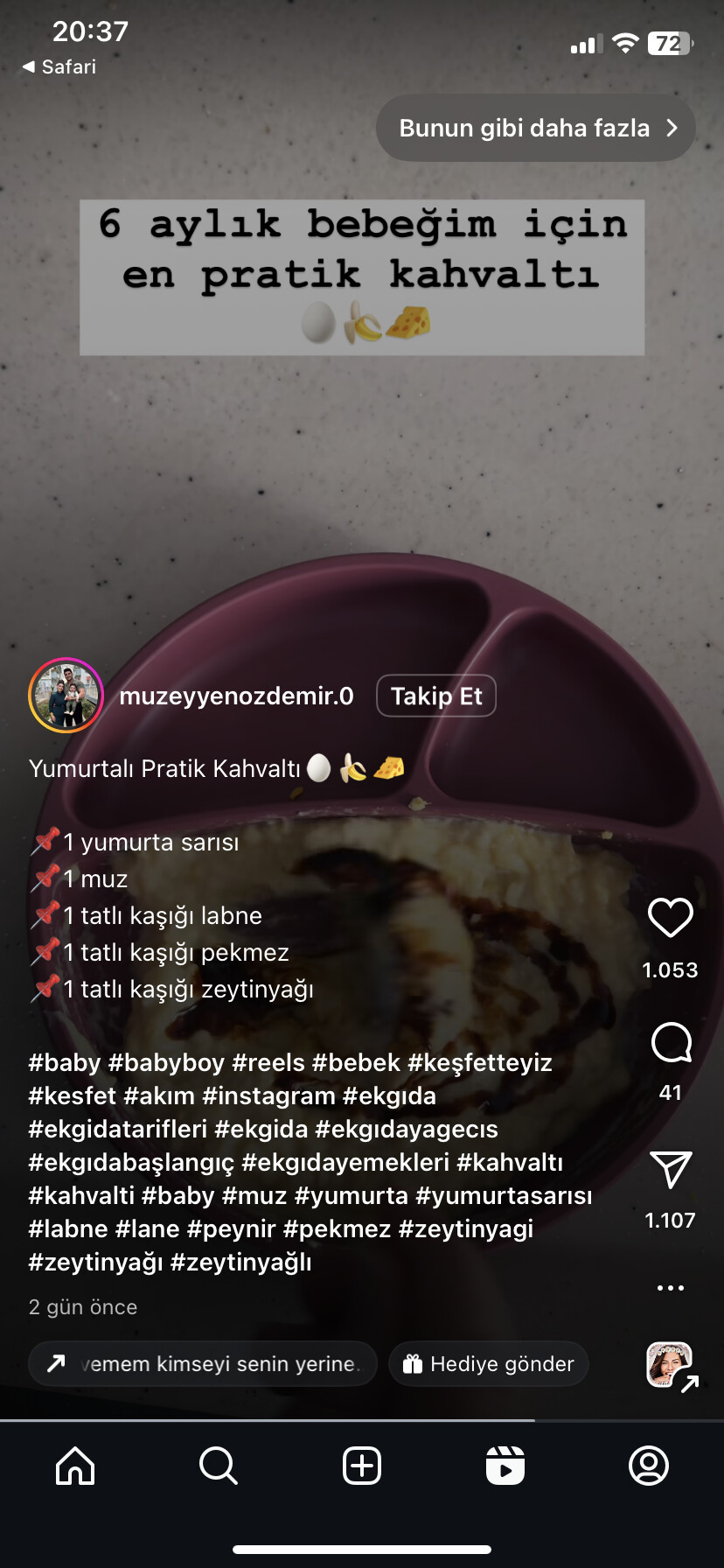Open the #yumurtasarısı hashtag
Image resolution: width=724 pixels, height=1568 pixels.
[x=504, y=1196]
